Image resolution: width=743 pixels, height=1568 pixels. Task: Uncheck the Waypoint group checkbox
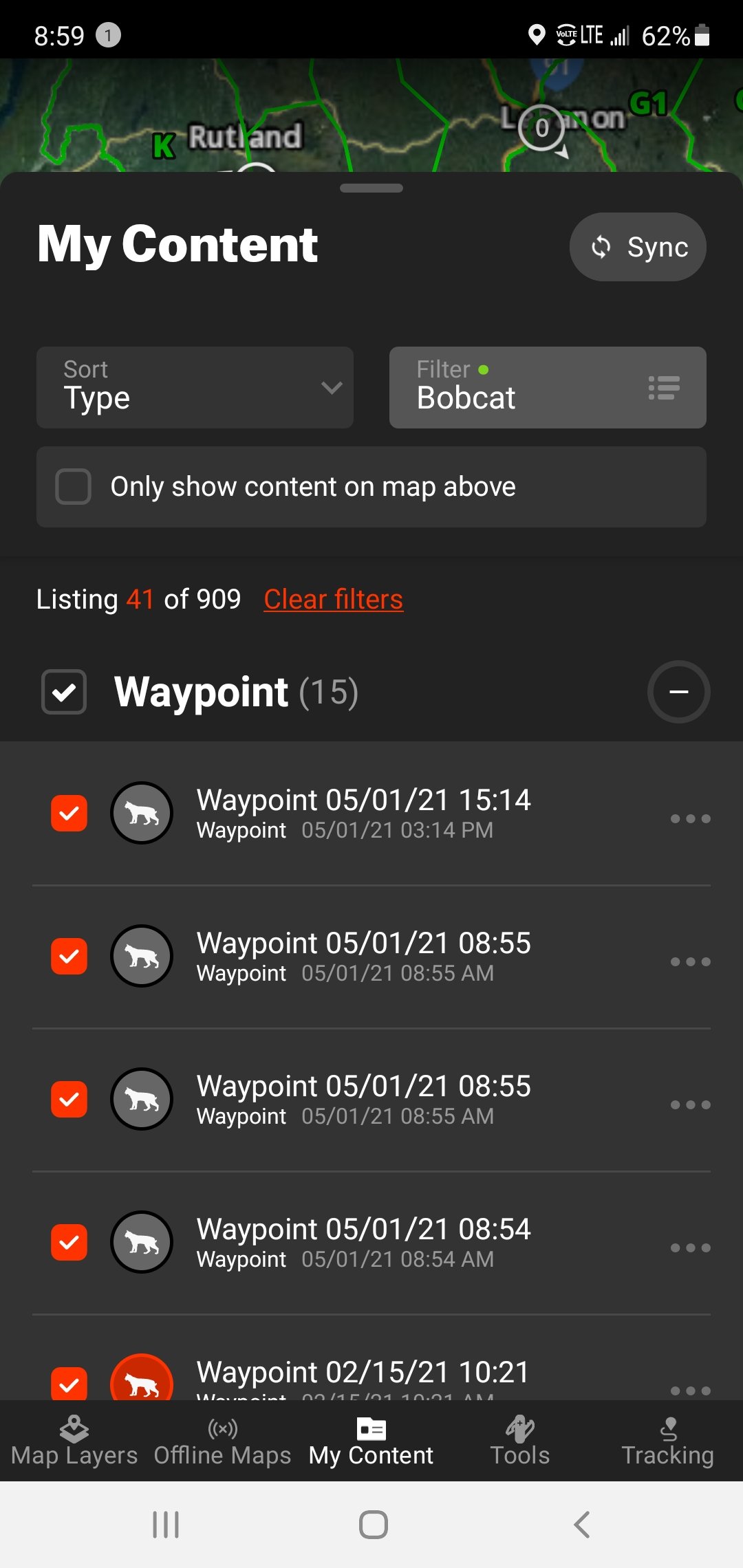point(64,692)
